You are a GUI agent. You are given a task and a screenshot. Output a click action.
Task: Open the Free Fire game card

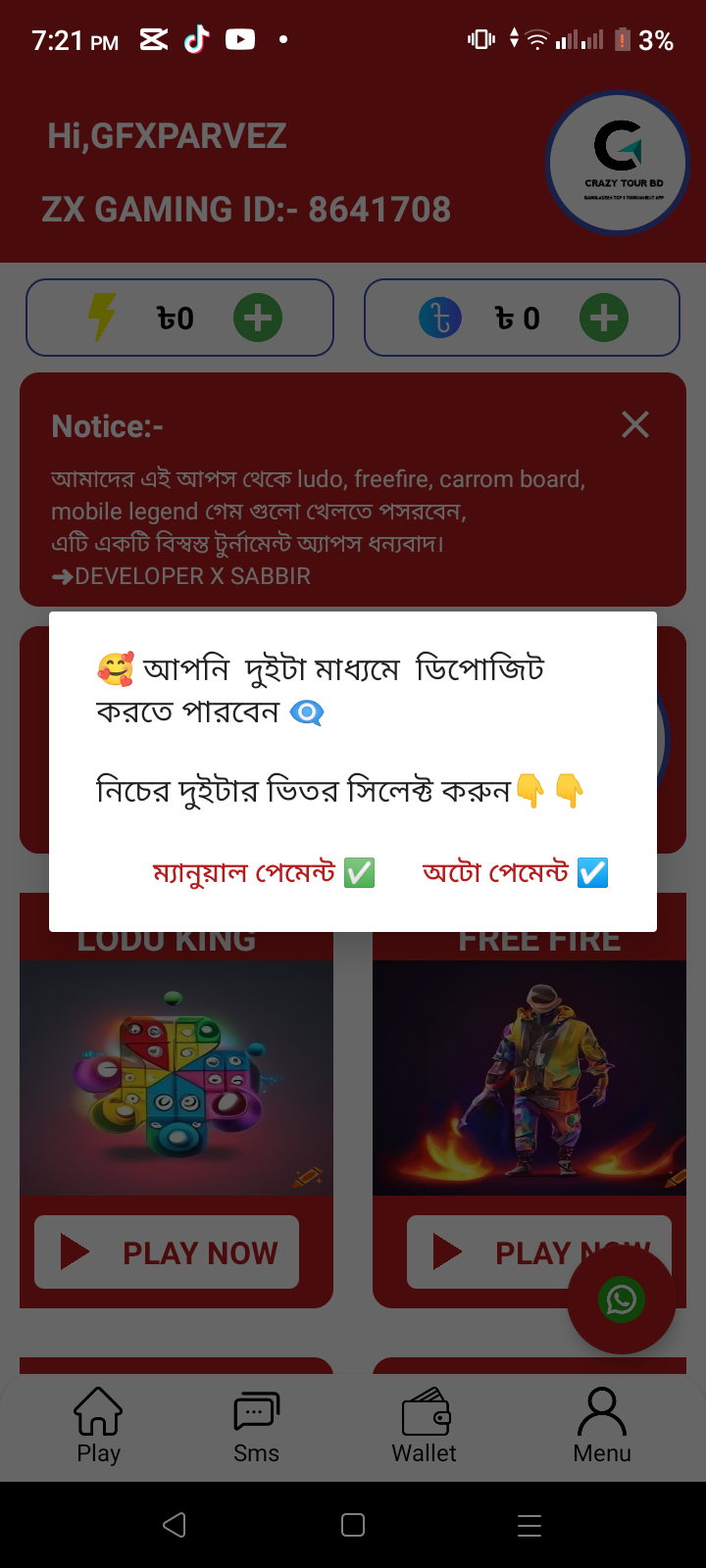pyautogui.click(x=529, y=1077)
